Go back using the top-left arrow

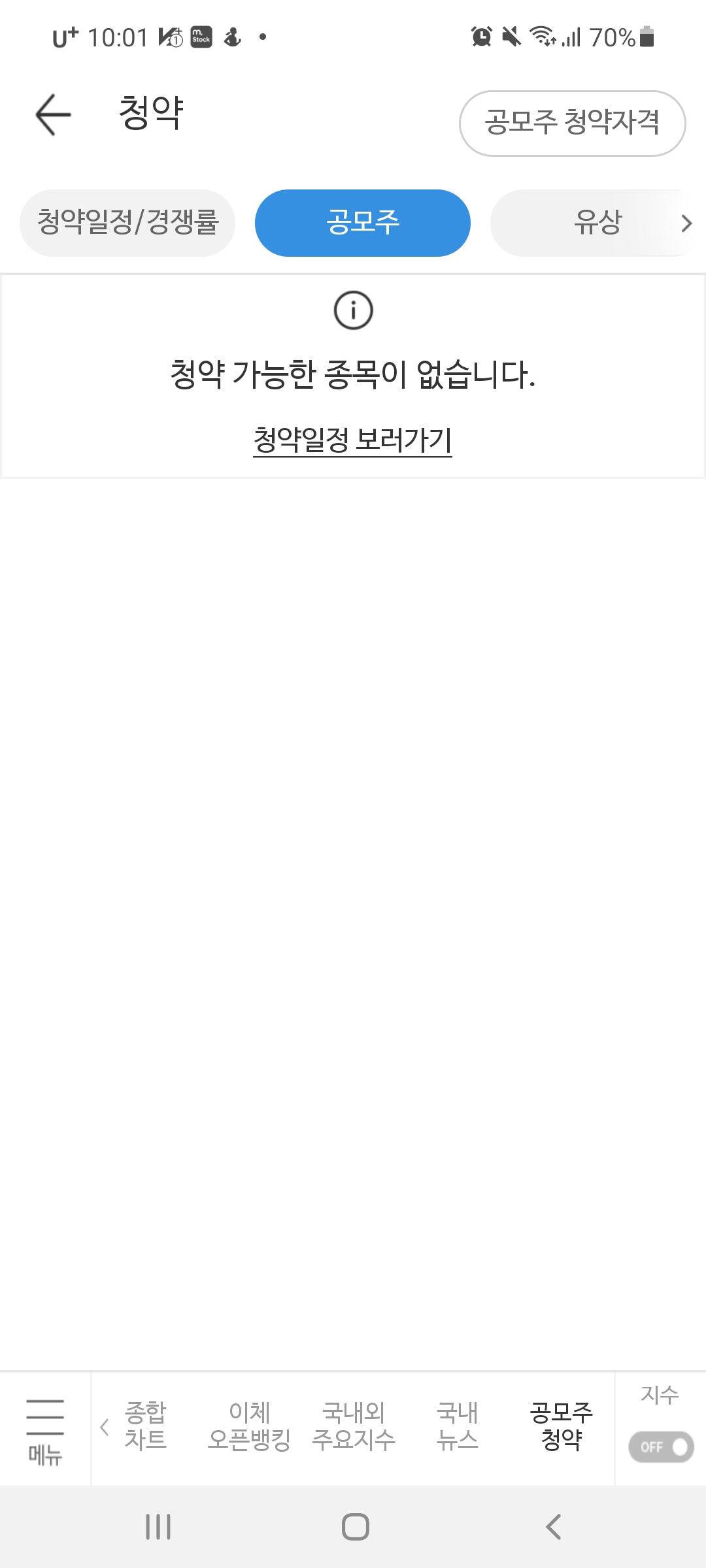[53, 115]
